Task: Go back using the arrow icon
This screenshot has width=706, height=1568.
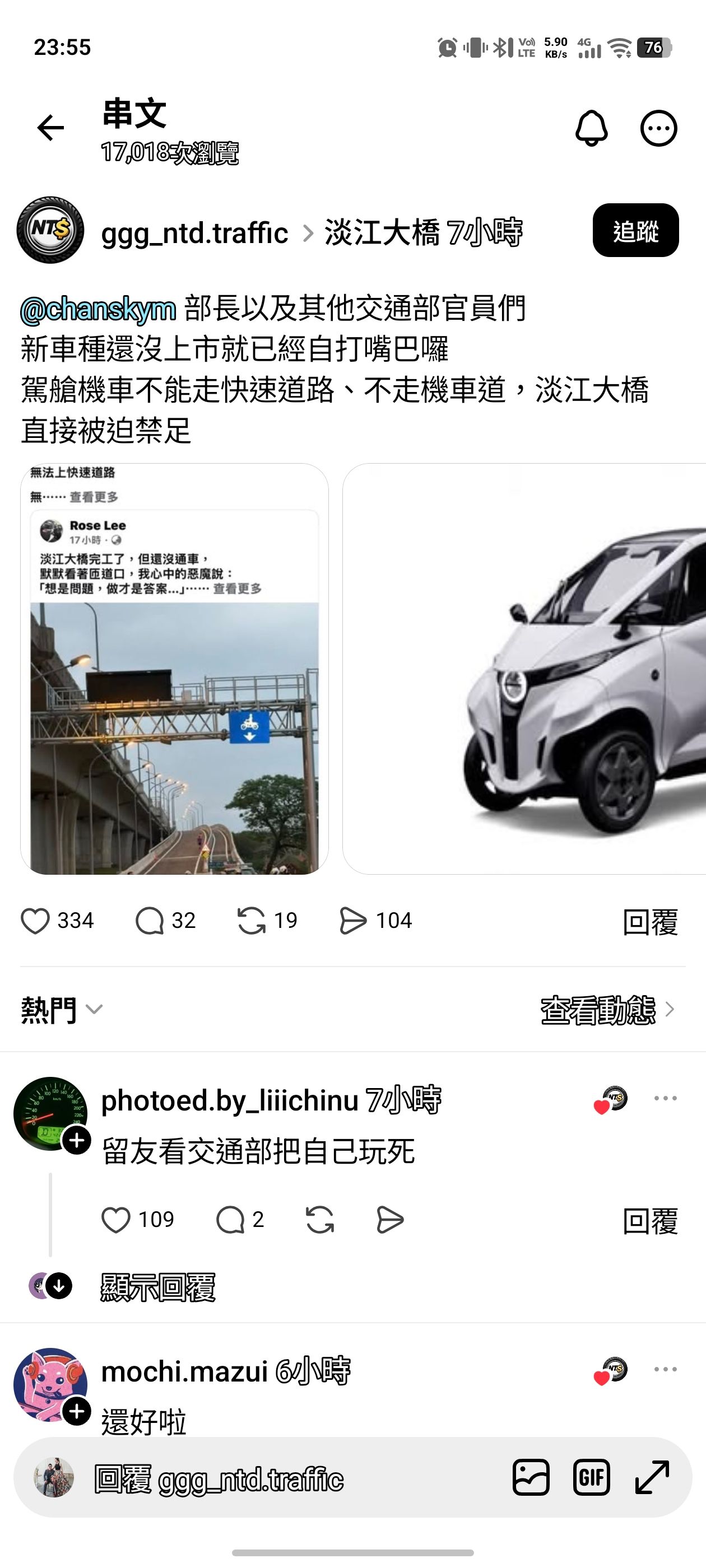Action: click(x=50, y=128)
